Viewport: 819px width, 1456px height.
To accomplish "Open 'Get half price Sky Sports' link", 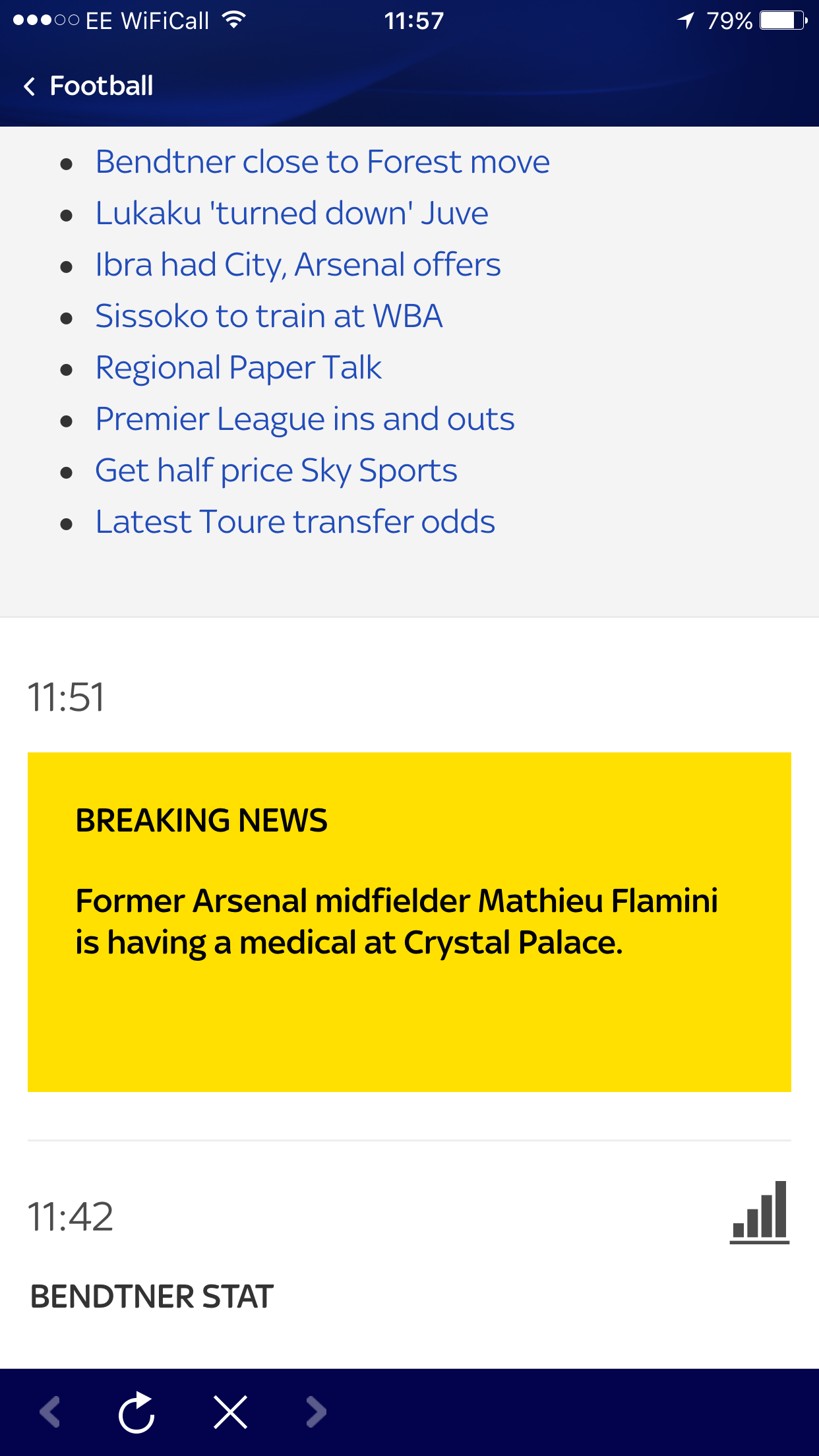I will (276, 471).
